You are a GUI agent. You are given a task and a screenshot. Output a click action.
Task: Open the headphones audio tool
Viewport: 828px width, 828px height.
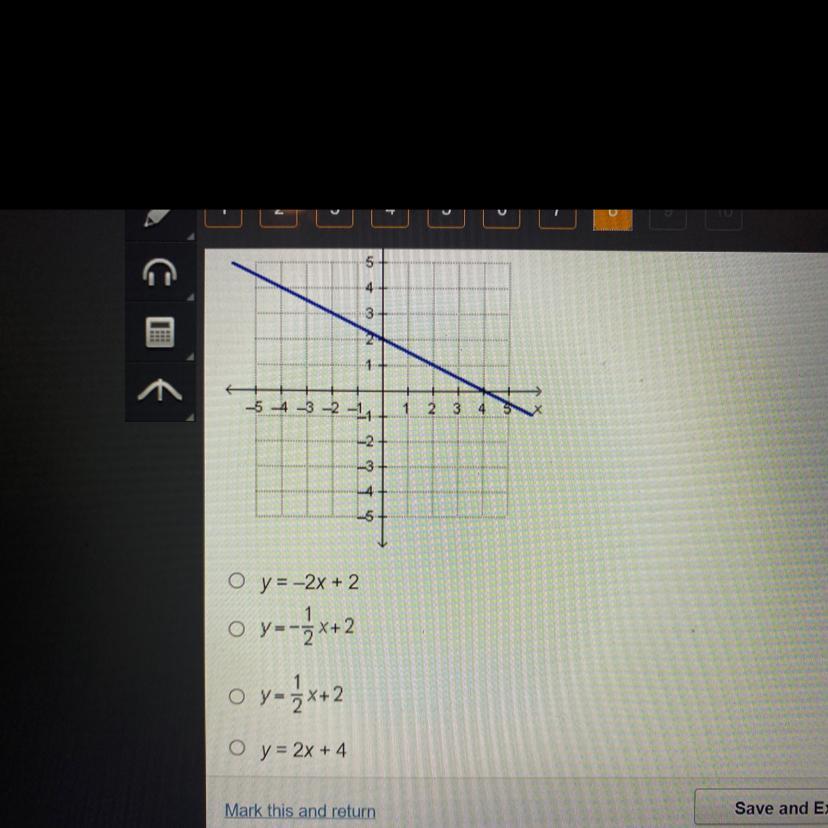pos(161,272)
